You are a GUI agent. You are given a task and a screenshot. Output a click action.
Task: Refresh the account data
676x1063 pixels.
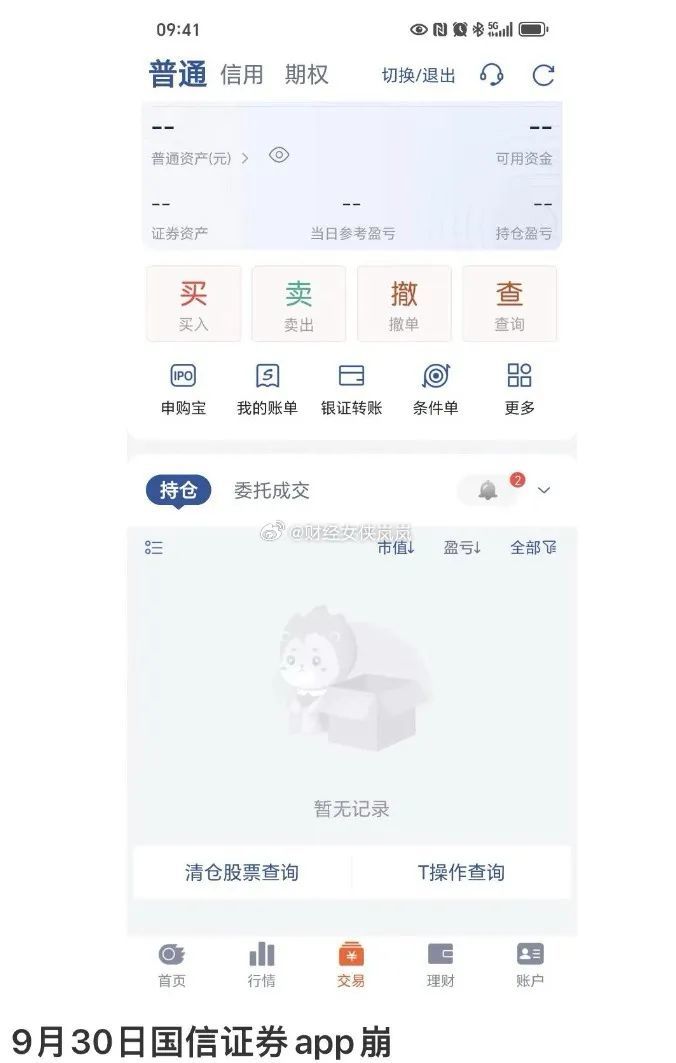click(543, 75)
